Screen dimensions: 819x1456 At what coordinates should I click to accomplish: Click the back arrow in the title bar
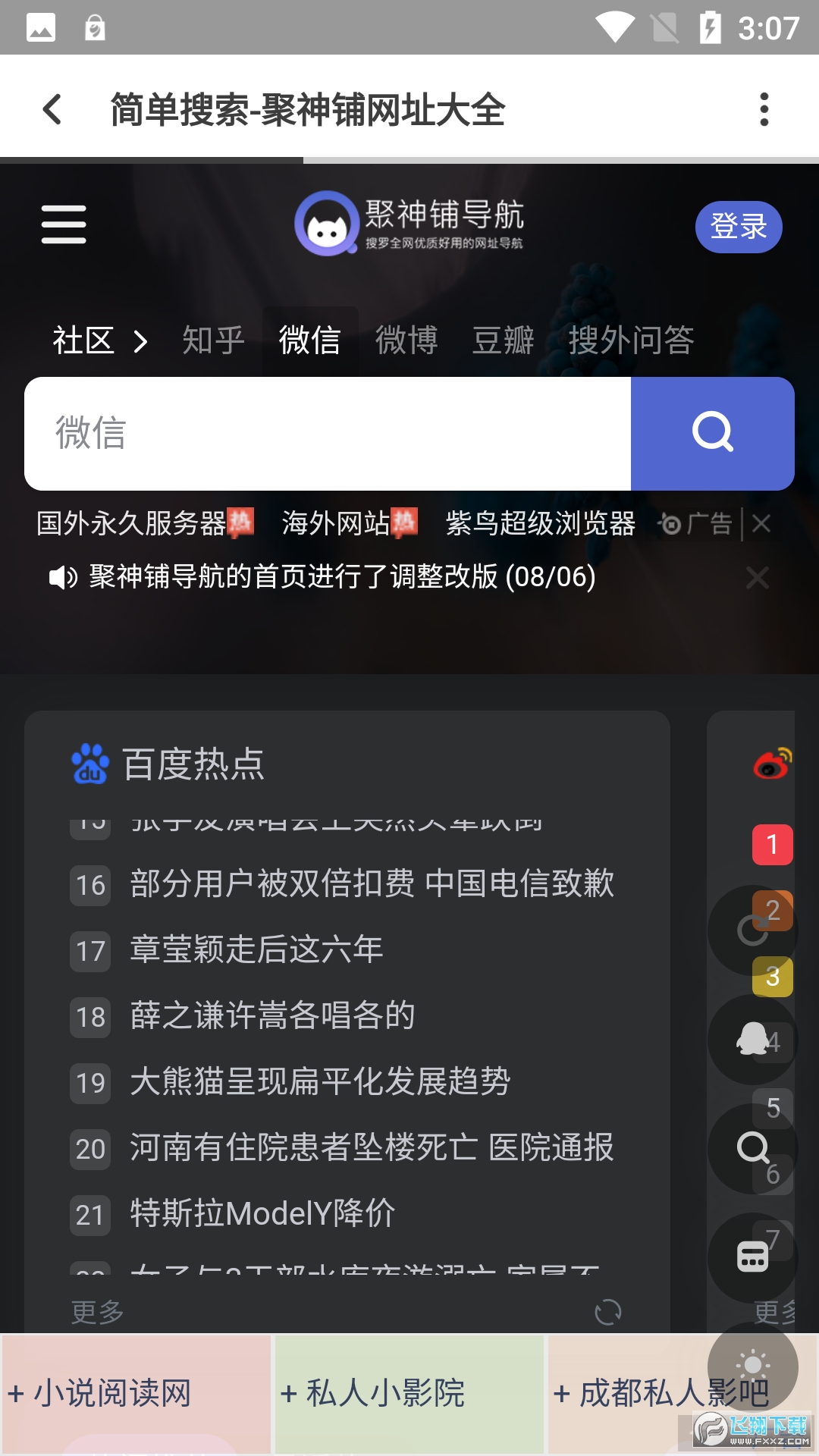pyautogui.click(x=51, y=110)
